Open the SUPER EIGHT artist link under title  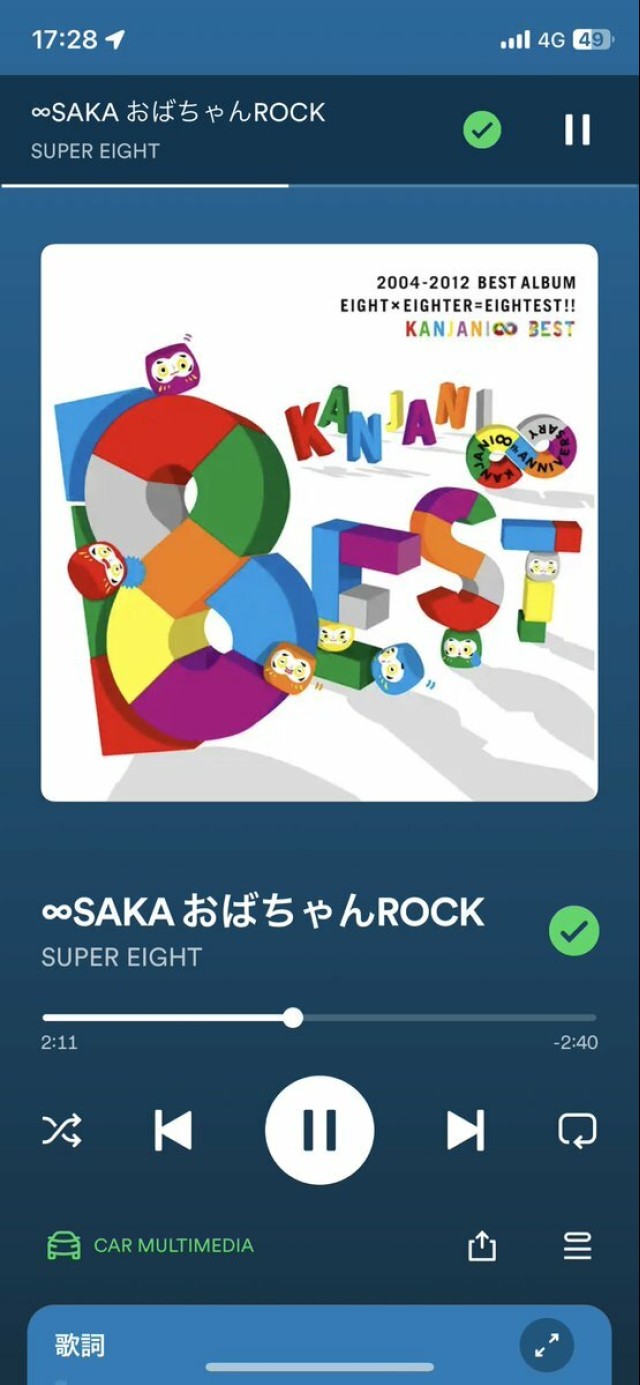pos(121,957)
